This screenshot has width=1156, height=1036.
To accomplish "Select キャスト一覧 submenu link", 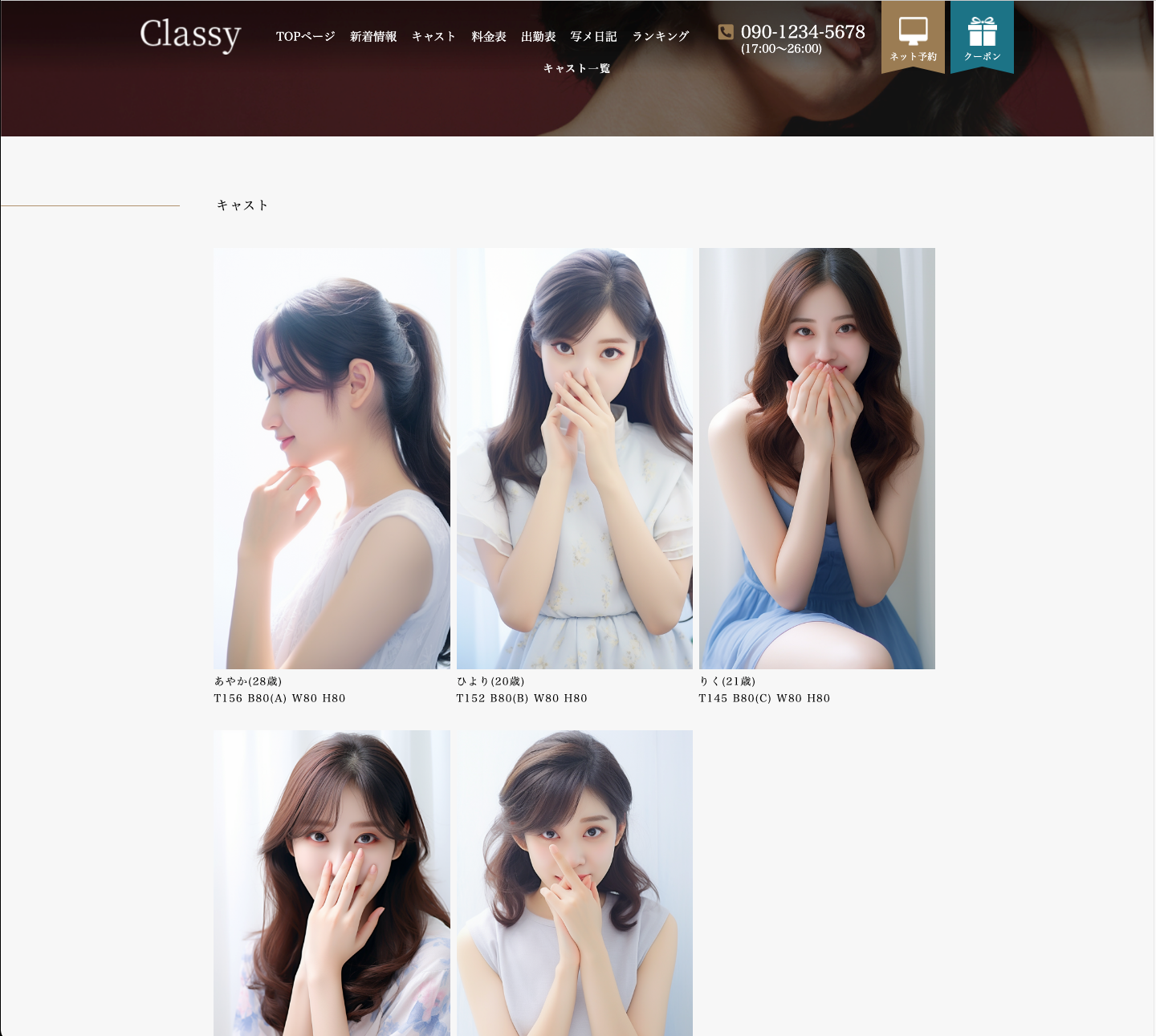I will [x=576, y=69].
